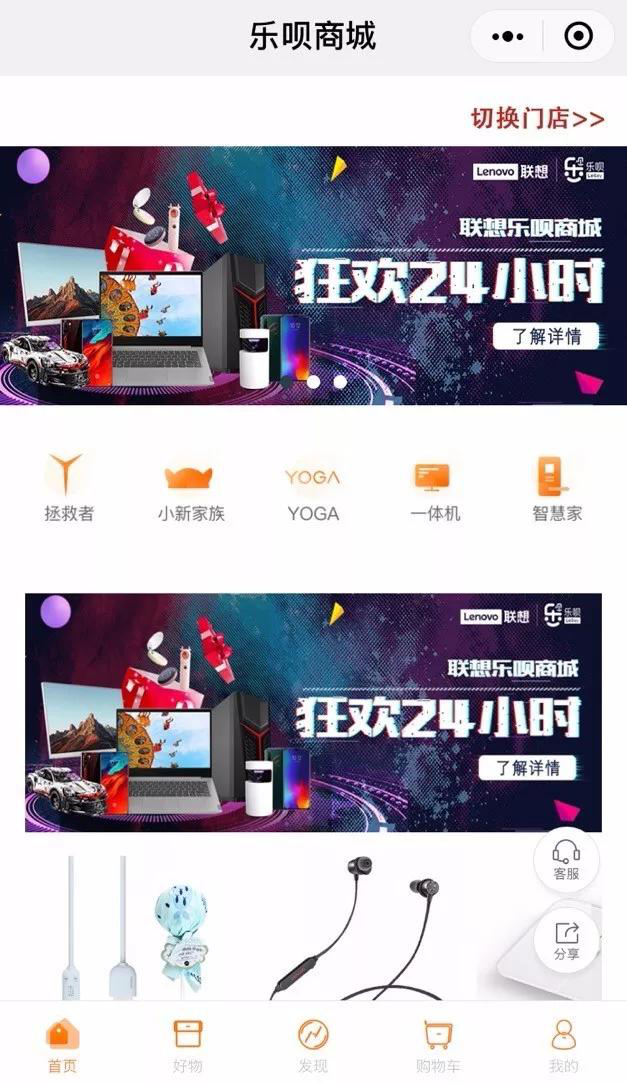Go to the 发现 tab
This screenshot has width=627, height=1084.
click(x=313, y=1044)
